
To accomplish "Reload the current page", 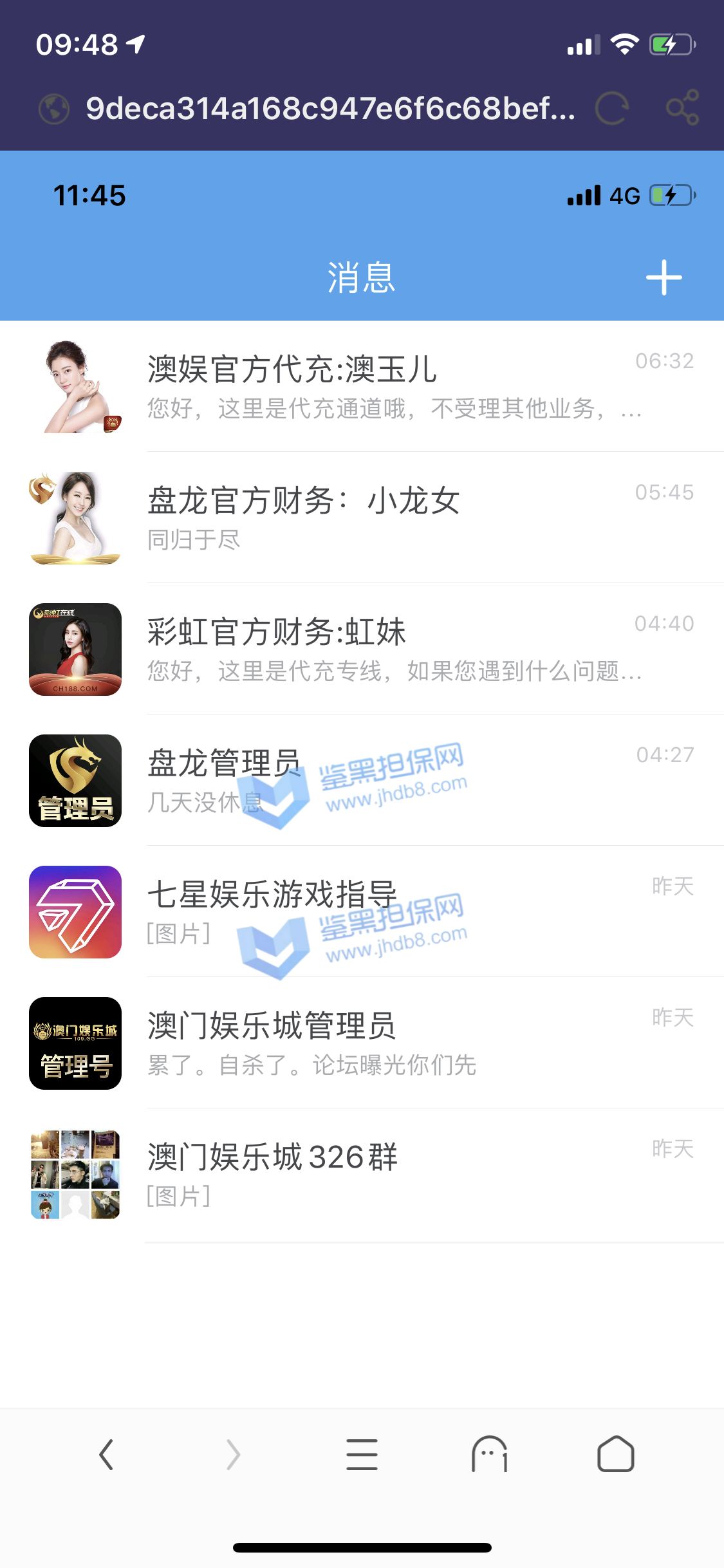I will point(611,108).
